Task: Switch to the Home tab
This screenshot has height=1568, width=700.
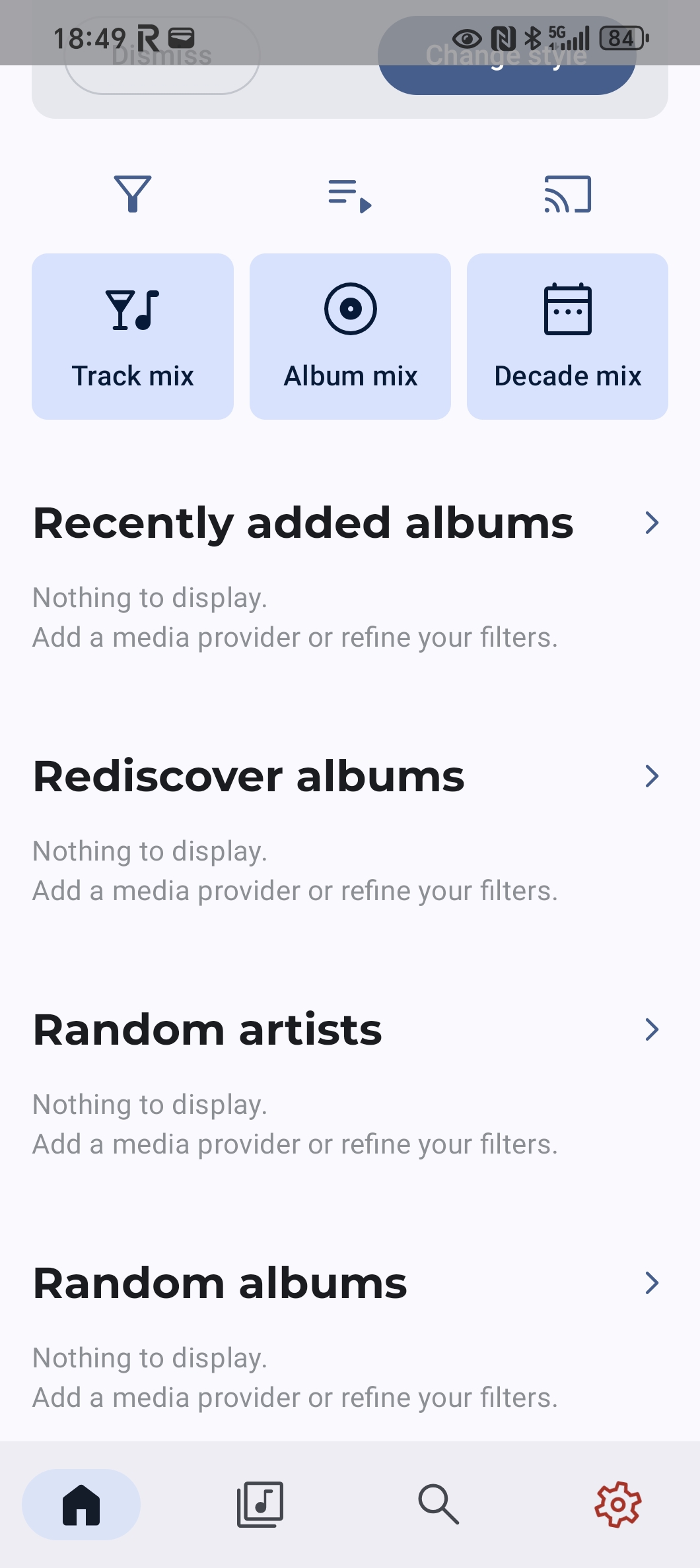Action: tap(81, 1505)
